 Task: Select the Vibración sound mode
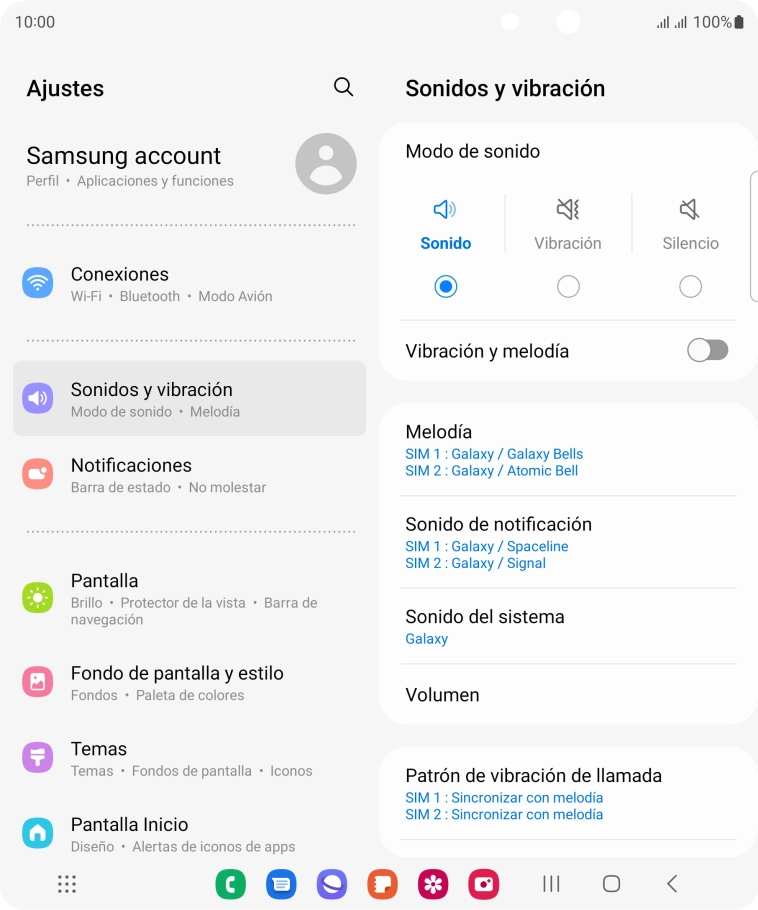pos(568,287)
